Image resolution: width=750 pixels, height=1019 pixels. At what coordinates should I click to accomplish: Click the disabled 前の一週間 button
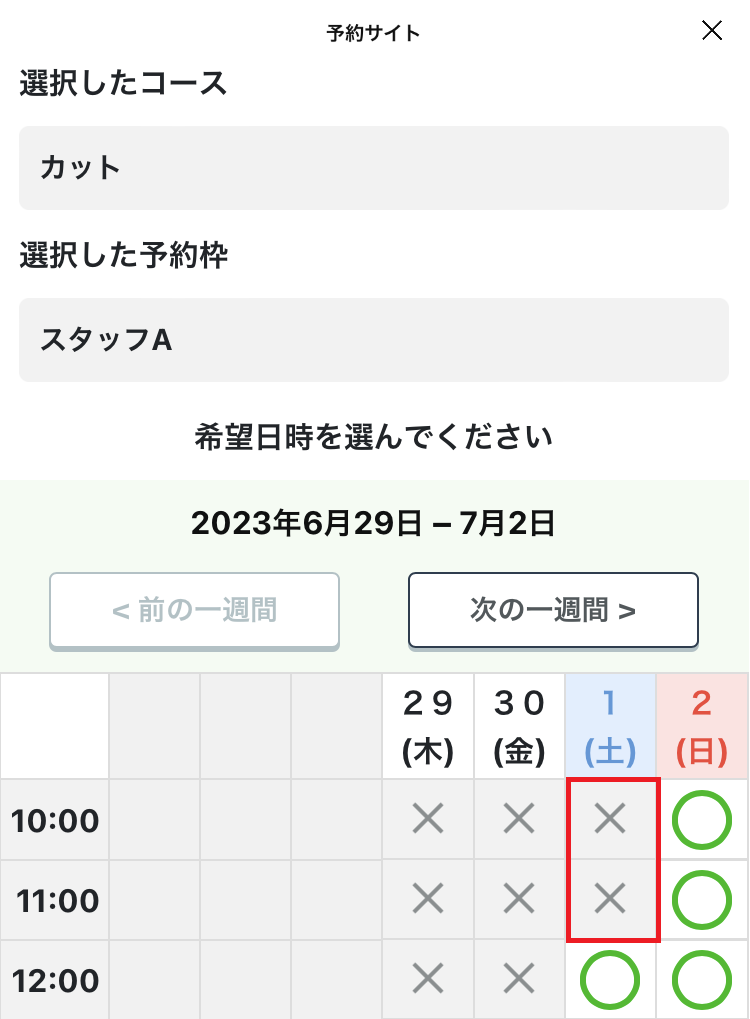pyautogui.click(x=194, y=610)
